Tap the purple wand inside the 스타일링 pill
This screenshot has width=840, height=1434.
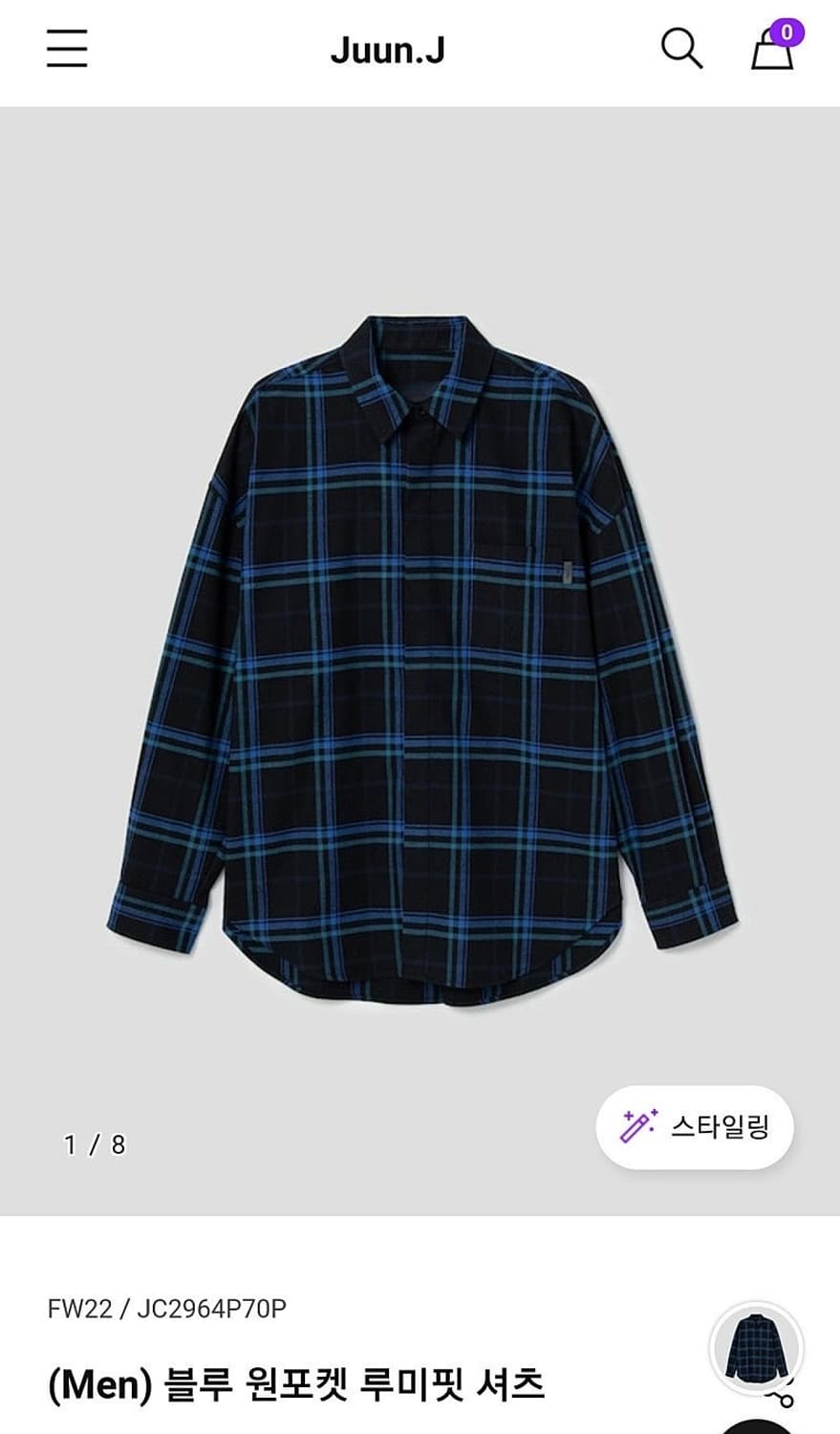click(637, 1126)
